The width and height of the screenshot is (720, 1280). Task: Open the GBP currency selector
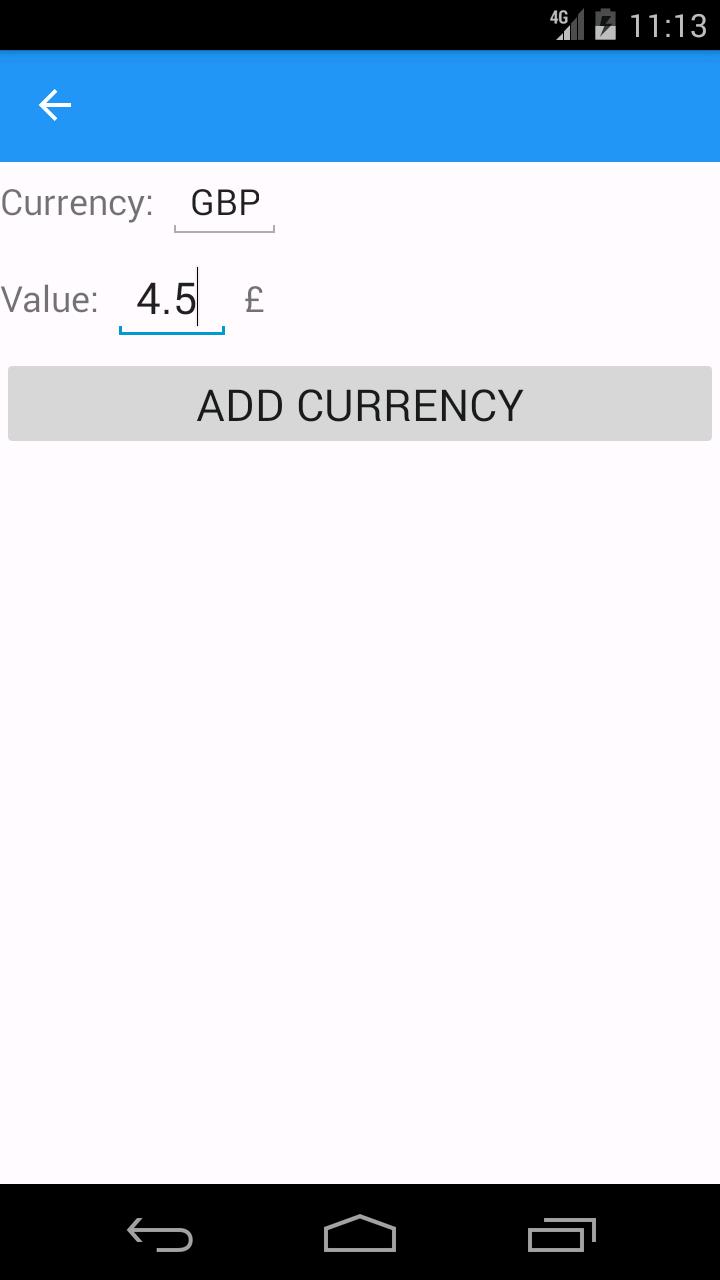tap(224, 203)
